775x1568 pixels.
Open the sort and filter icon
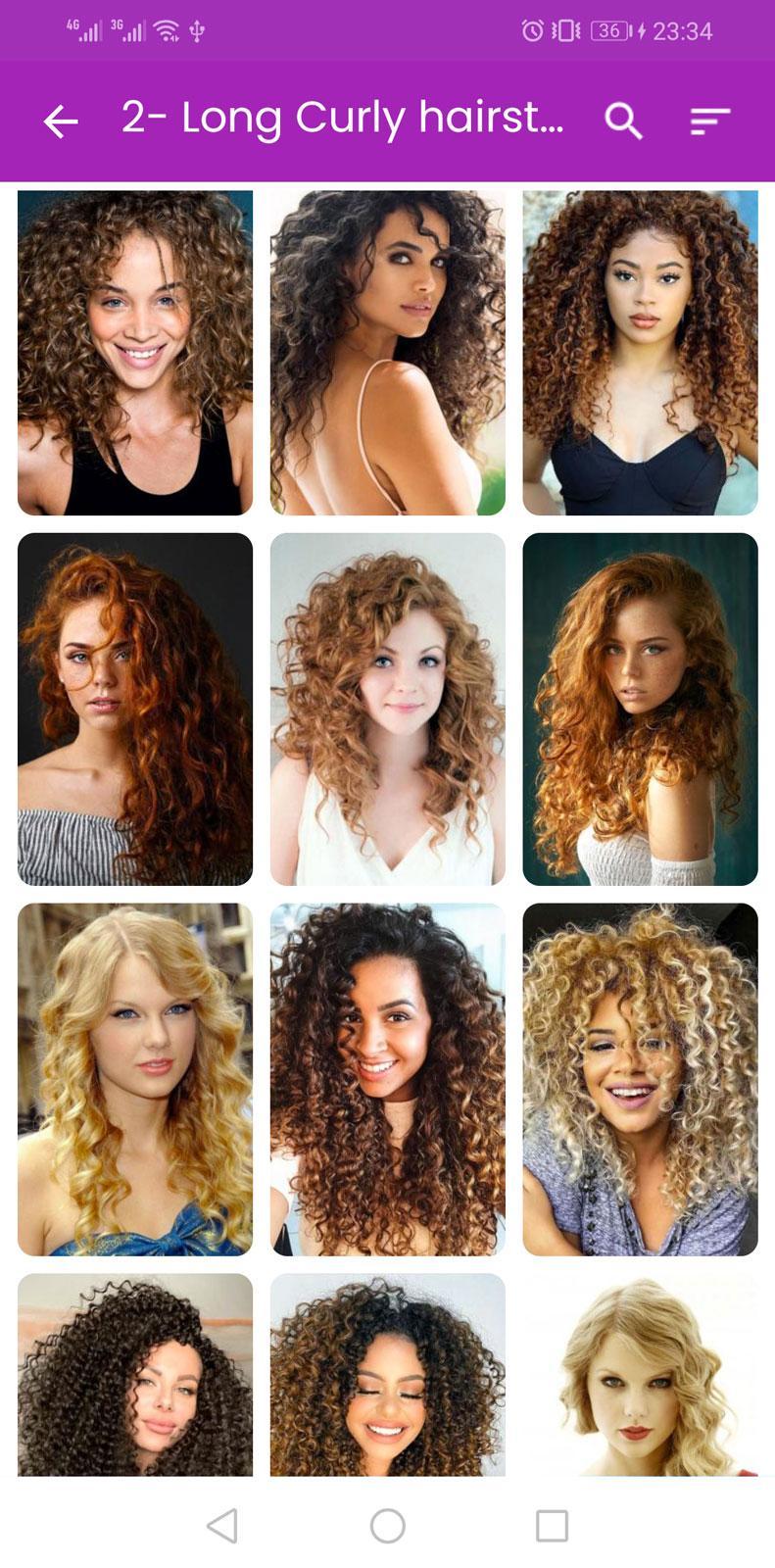pyautogui.click(x=709, y=121)
